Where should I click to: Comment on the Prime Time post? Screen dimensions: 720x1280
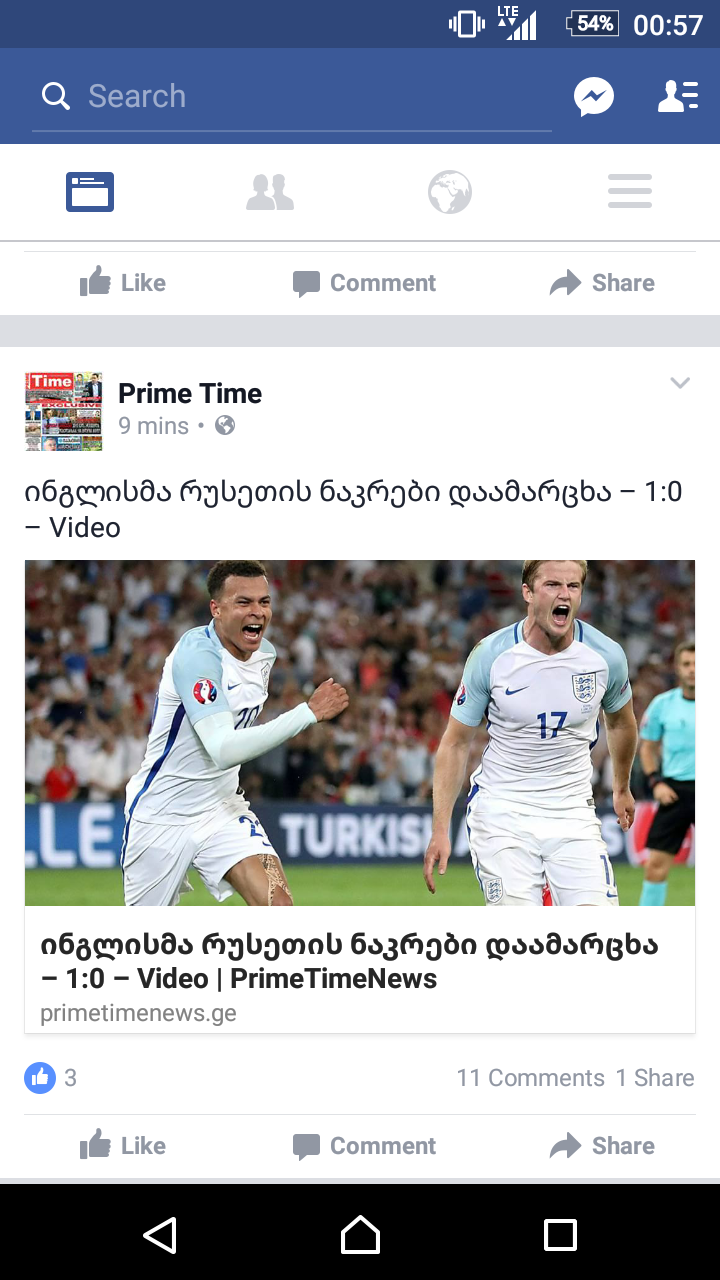(x=364, y=1146)
